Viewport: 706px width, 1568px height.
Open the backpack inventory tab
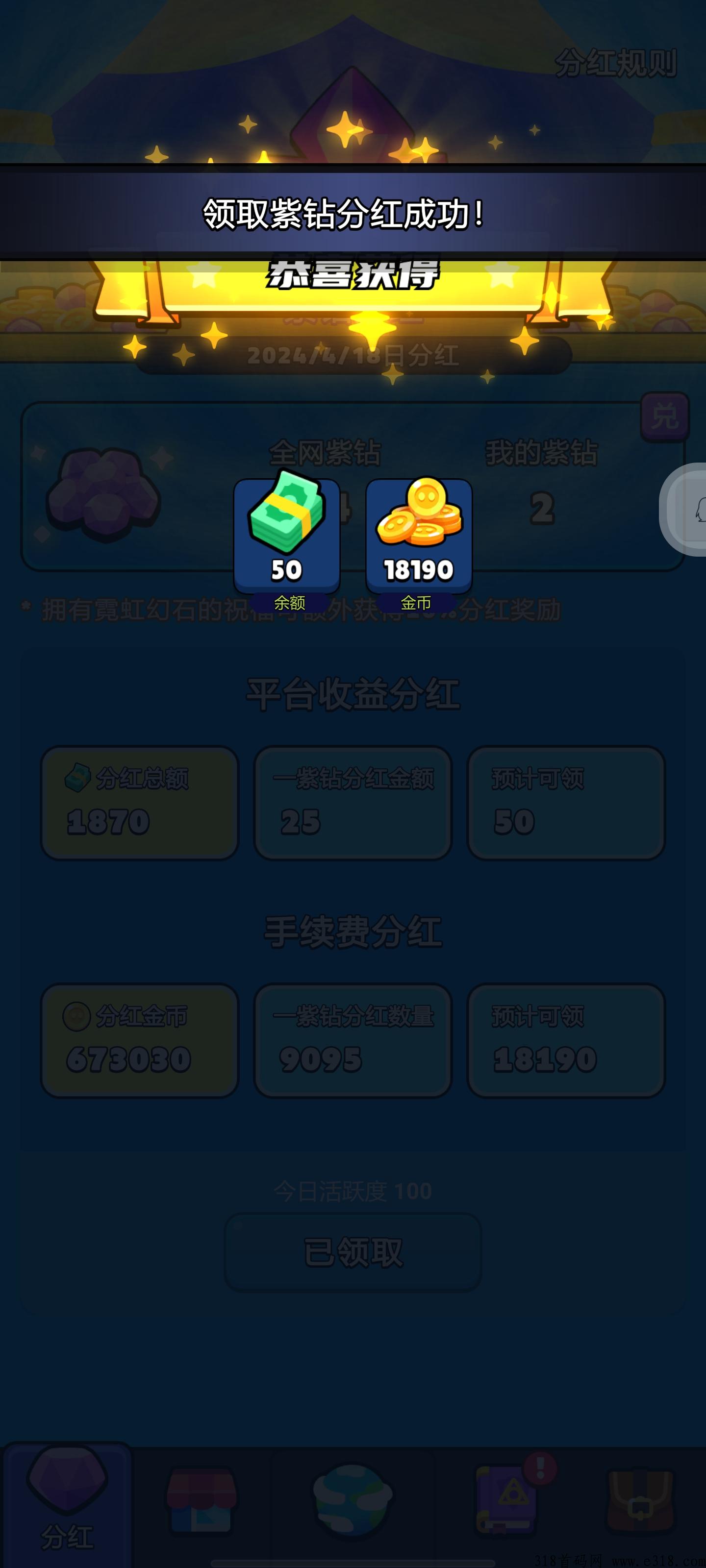(x=640, y=1500)
